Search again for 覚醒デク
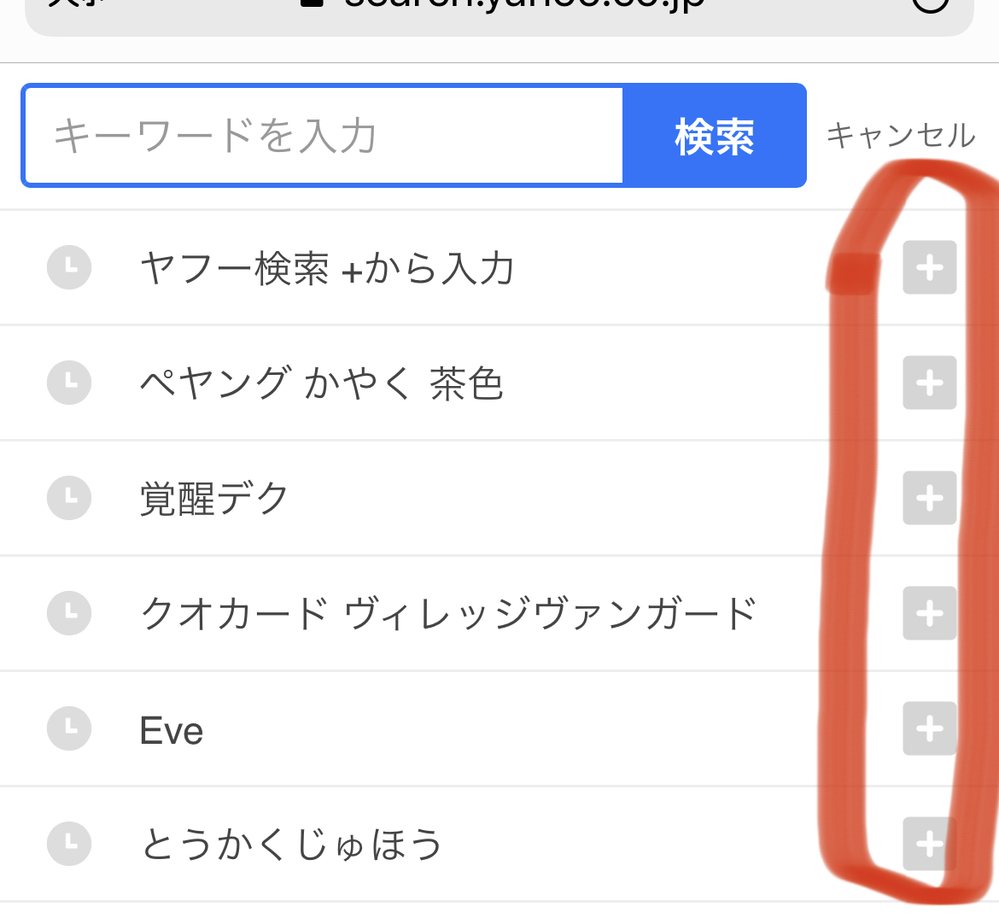 (x=215, y=498)
